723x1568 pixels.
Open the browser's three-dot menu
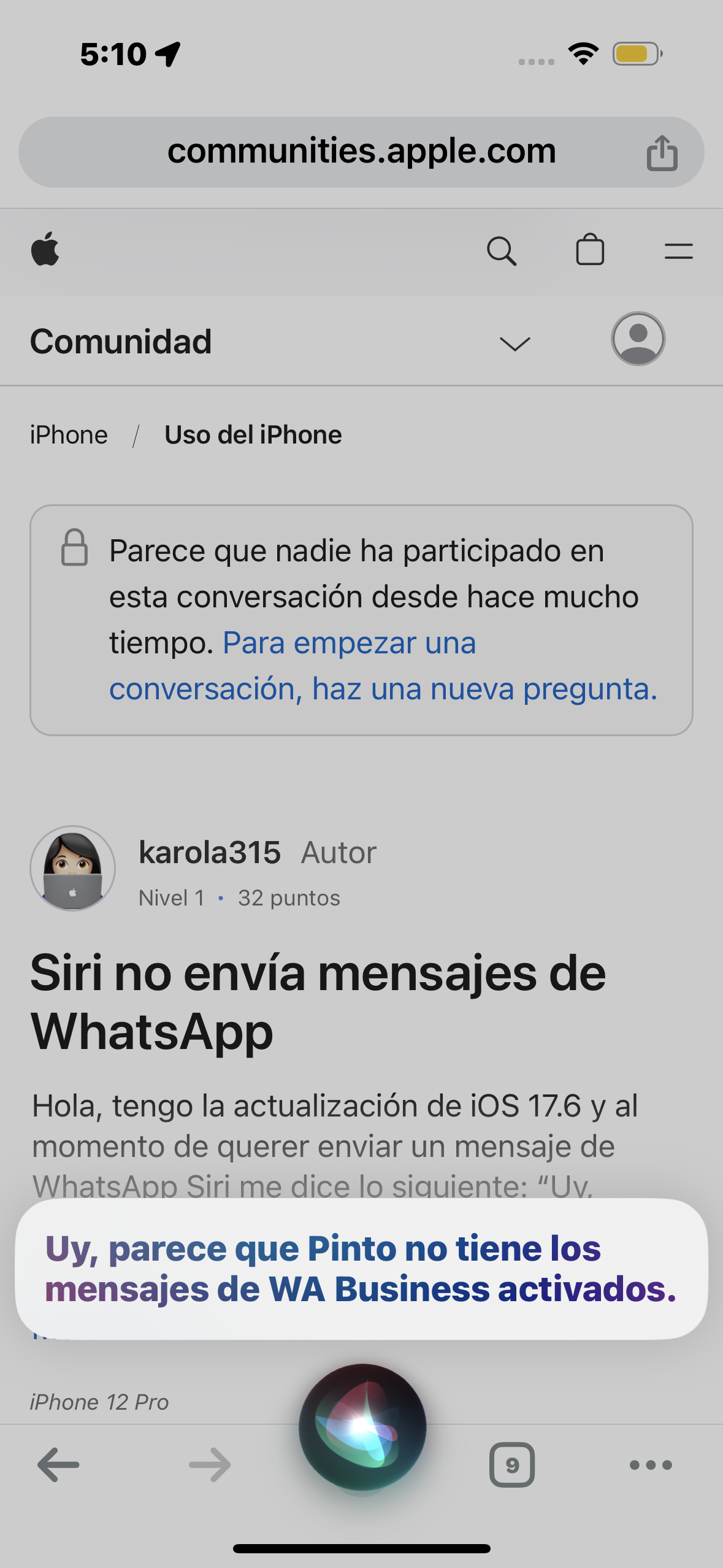(x=651, y=1465)
